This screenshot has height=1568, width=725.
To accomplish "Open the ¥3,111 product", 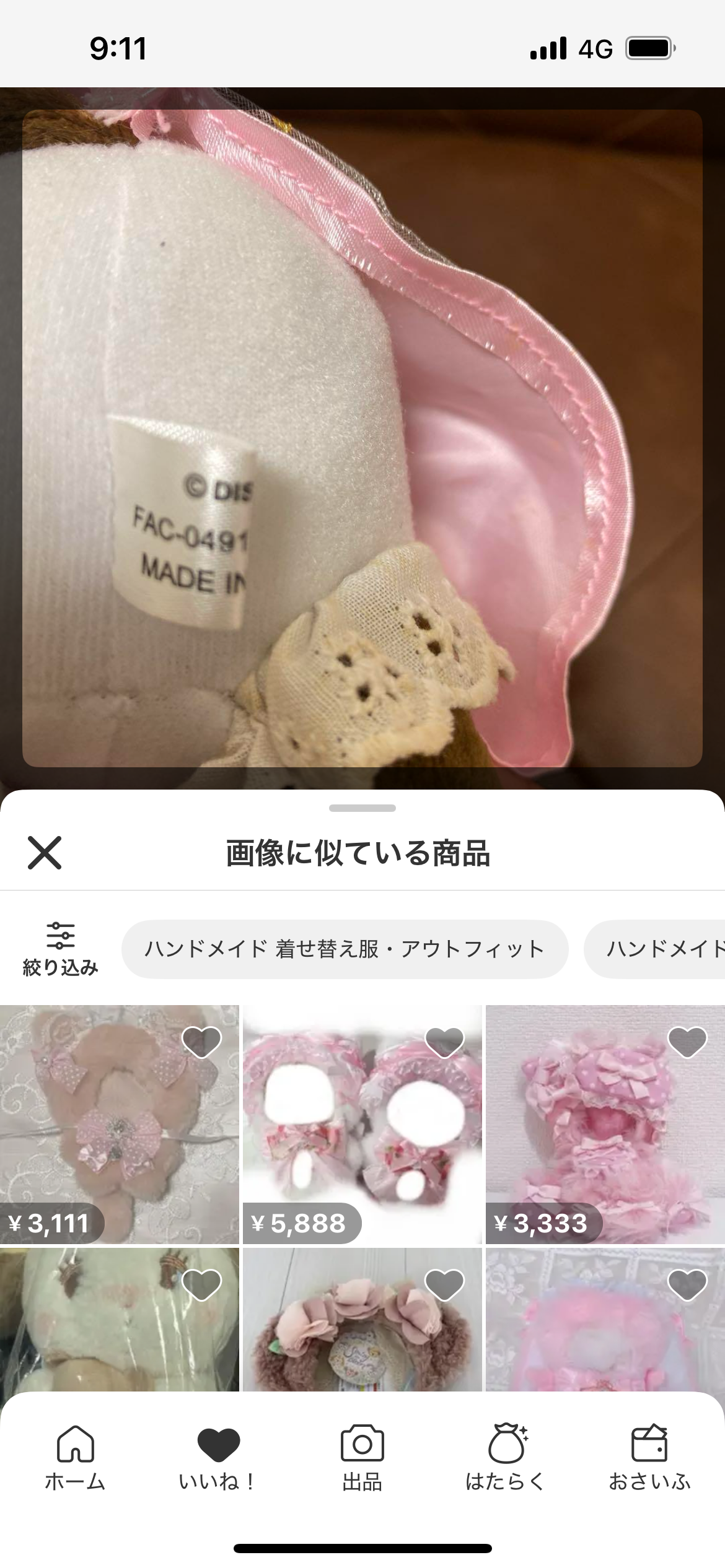I will point(119,1125).
